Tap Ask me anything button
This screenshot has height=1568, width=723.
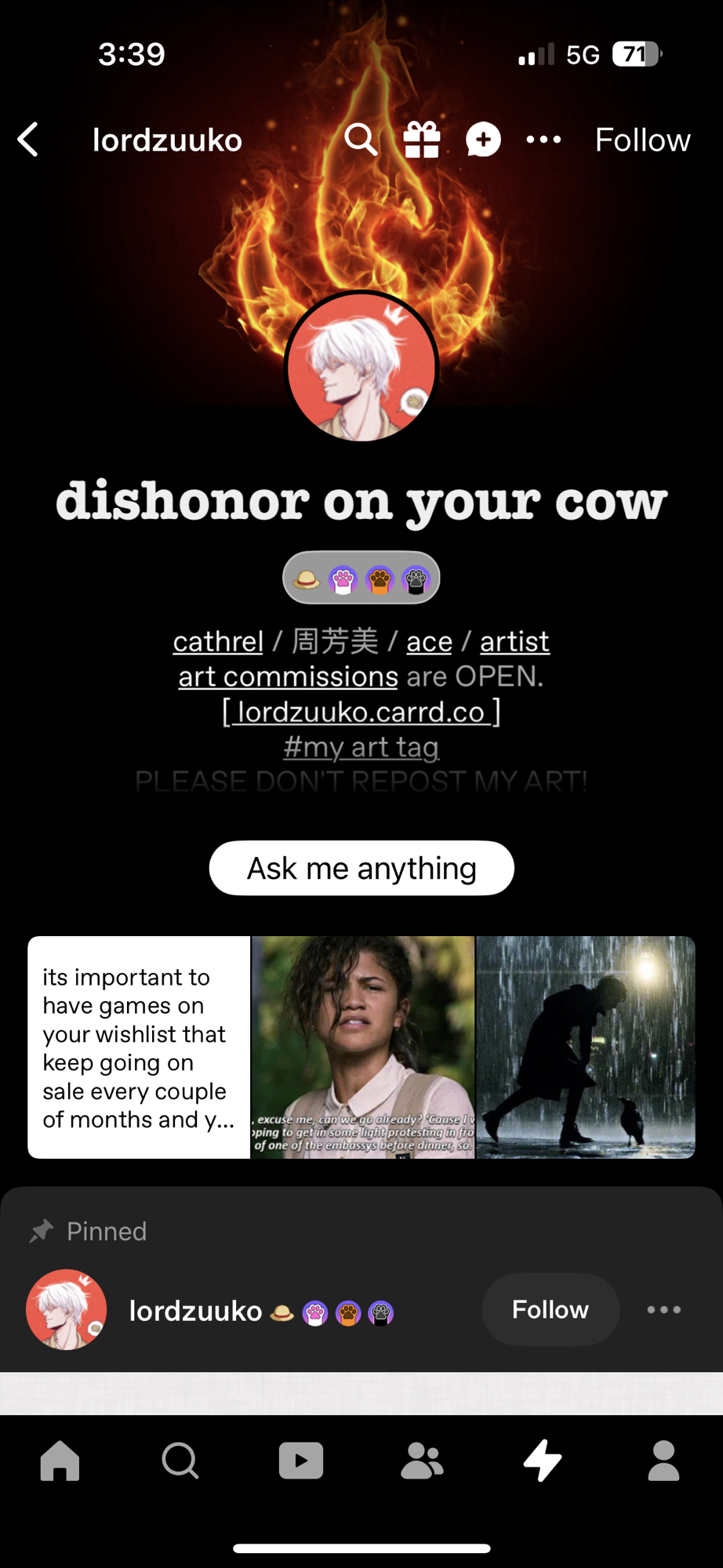pyautogui.click(x=361, y=868)
